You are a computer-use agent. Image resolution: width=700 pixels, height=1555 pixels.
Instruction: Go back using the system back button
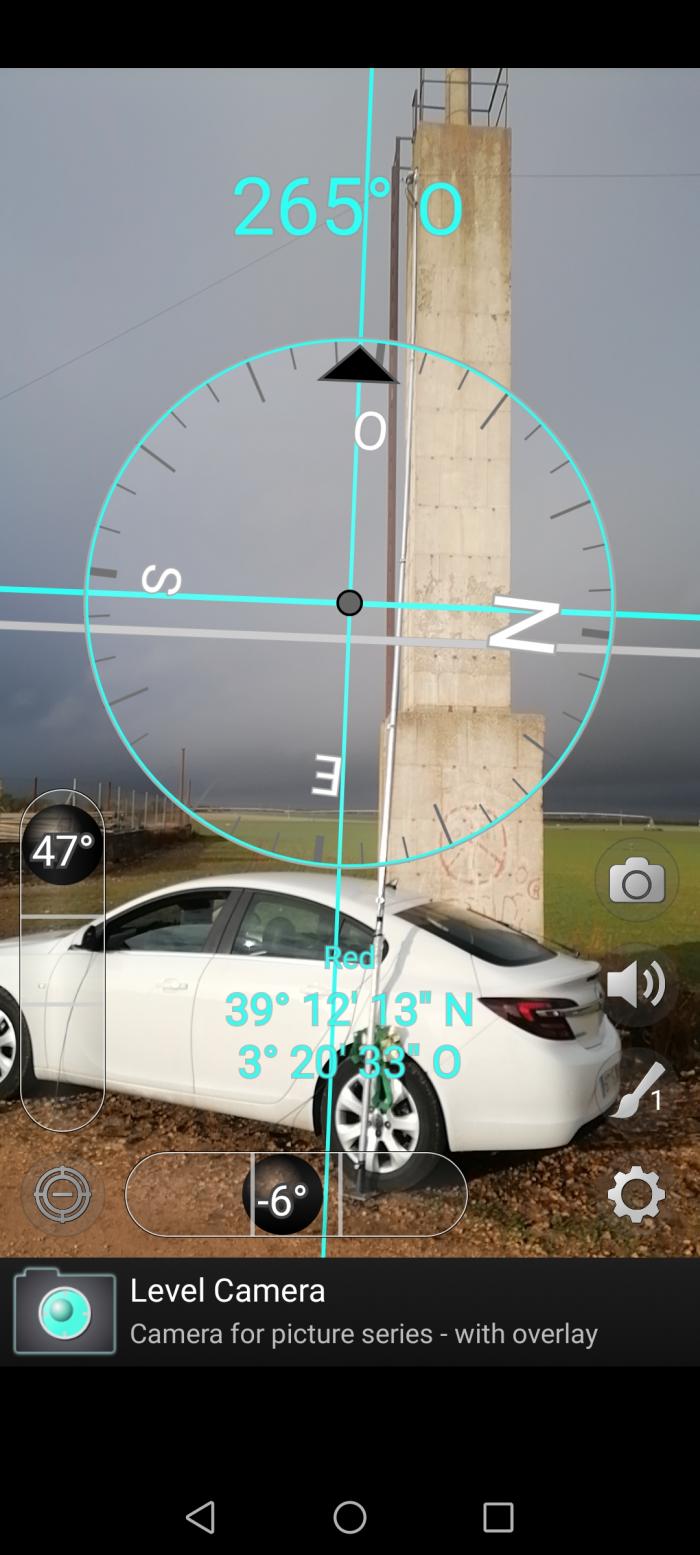click(201, 1517)
